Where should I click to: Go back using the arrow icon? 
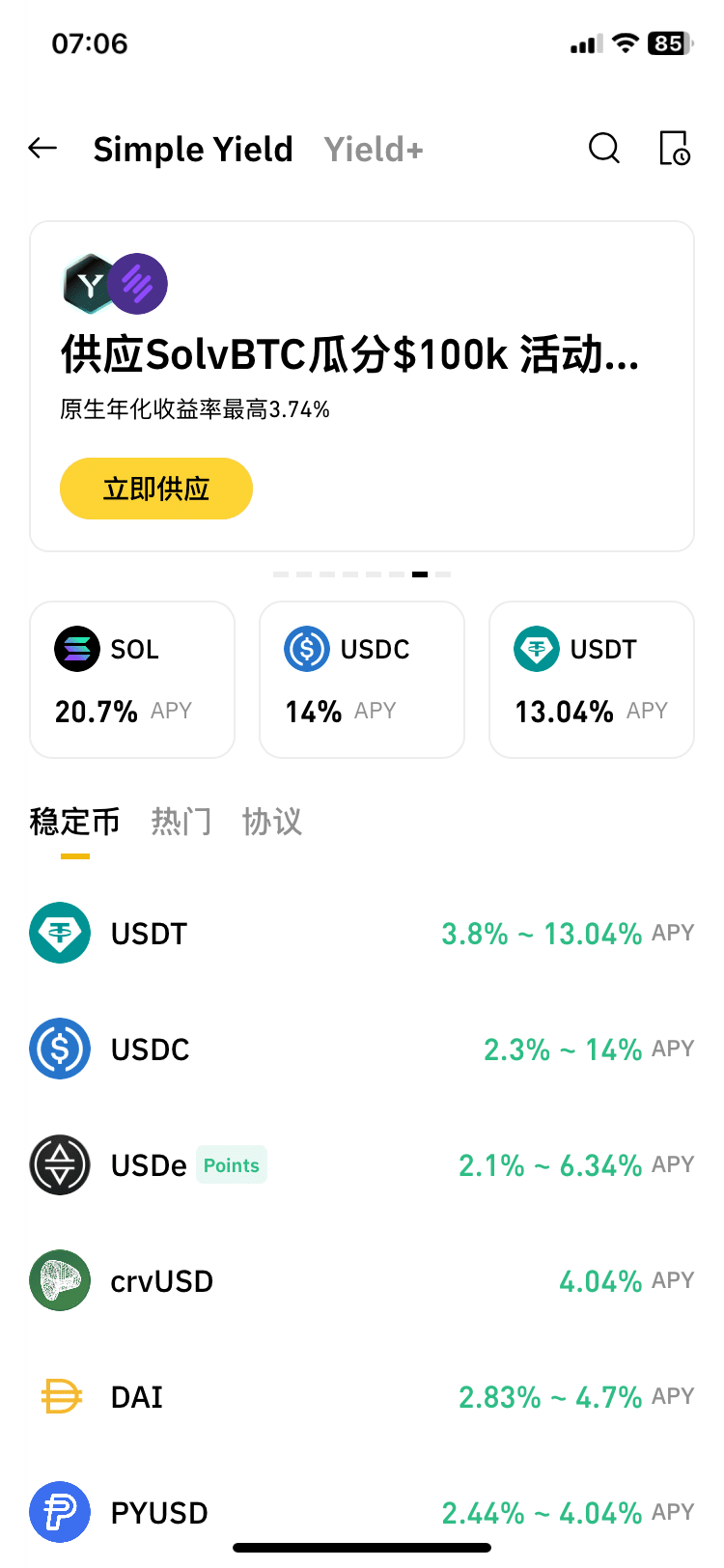pos(42,149)
